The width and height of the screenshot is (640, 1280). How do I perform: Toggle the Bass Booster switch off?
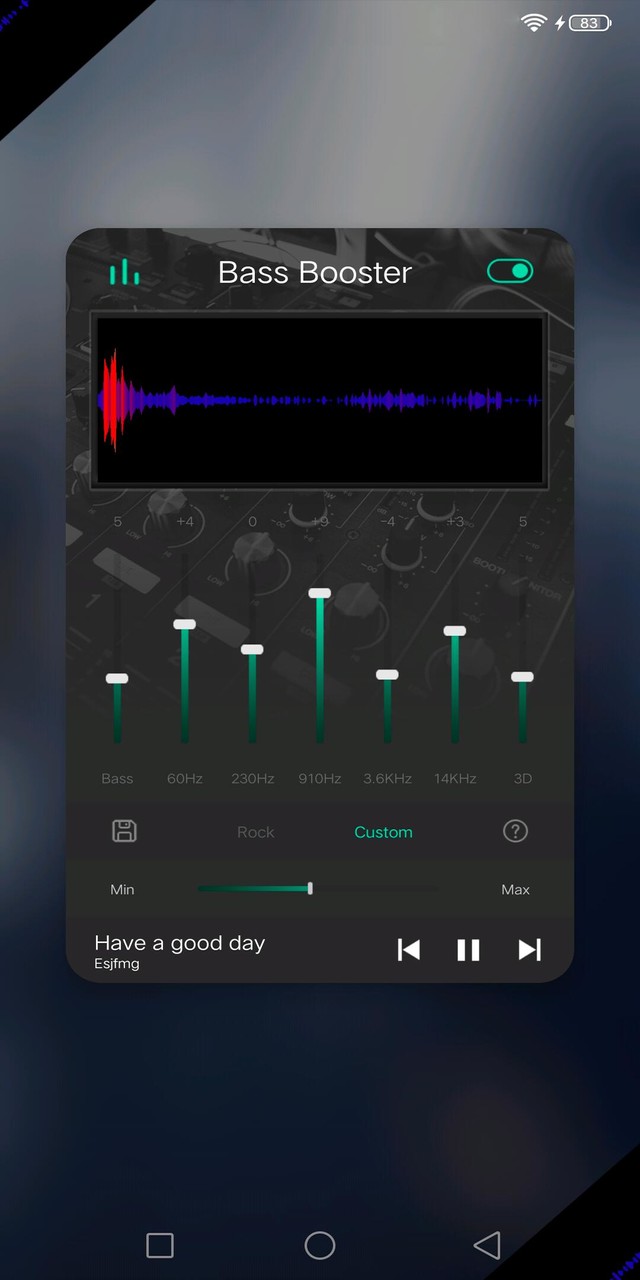tap(510, 271)
